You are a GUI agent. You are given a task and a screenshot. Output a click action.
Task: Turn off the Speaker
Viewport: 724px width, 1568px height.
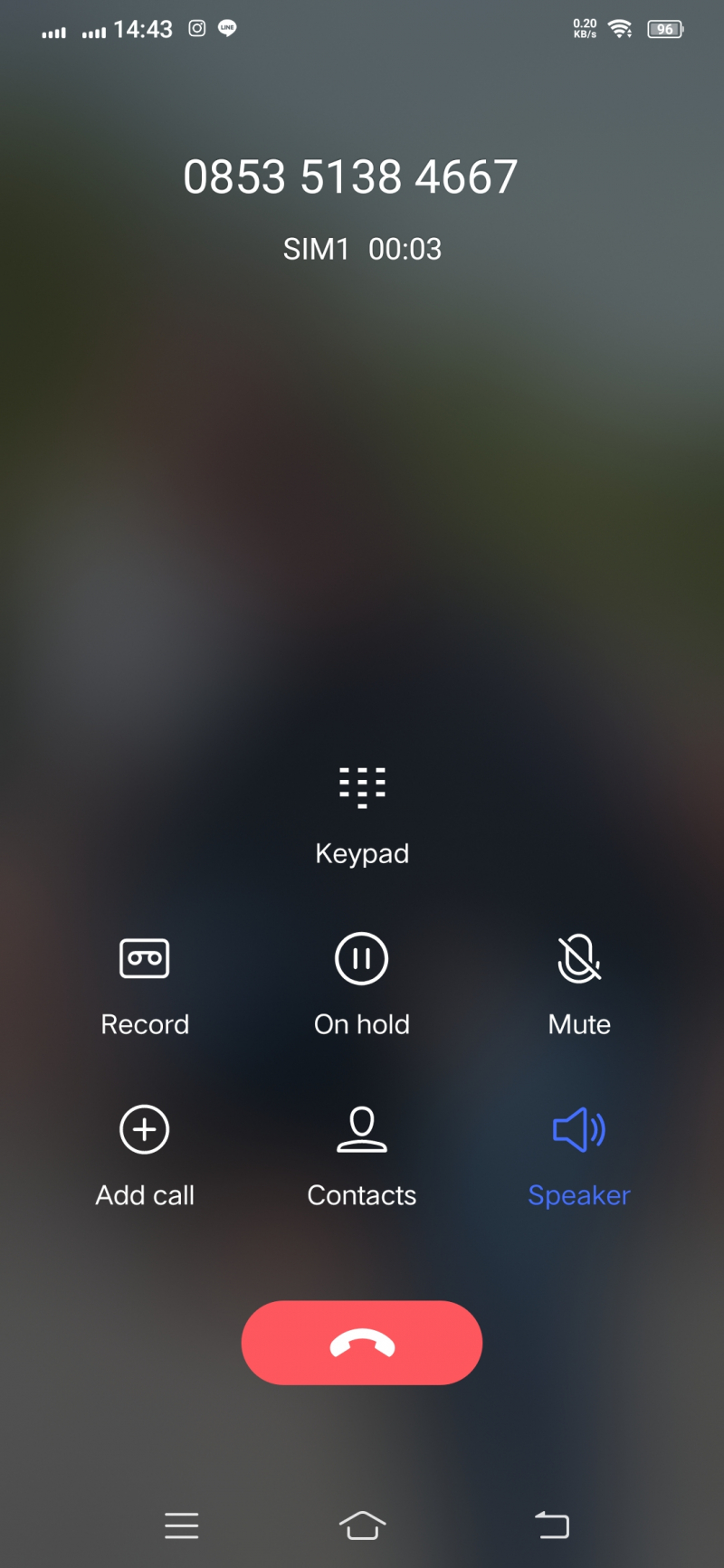pos(579,1130)
